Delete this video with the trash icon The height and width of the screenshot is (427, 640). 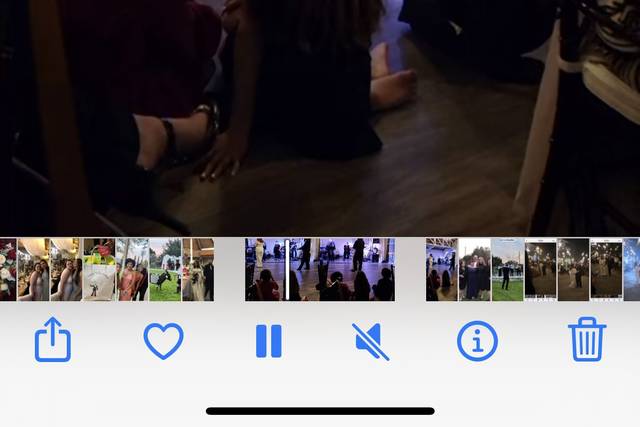tap(587, 340)
